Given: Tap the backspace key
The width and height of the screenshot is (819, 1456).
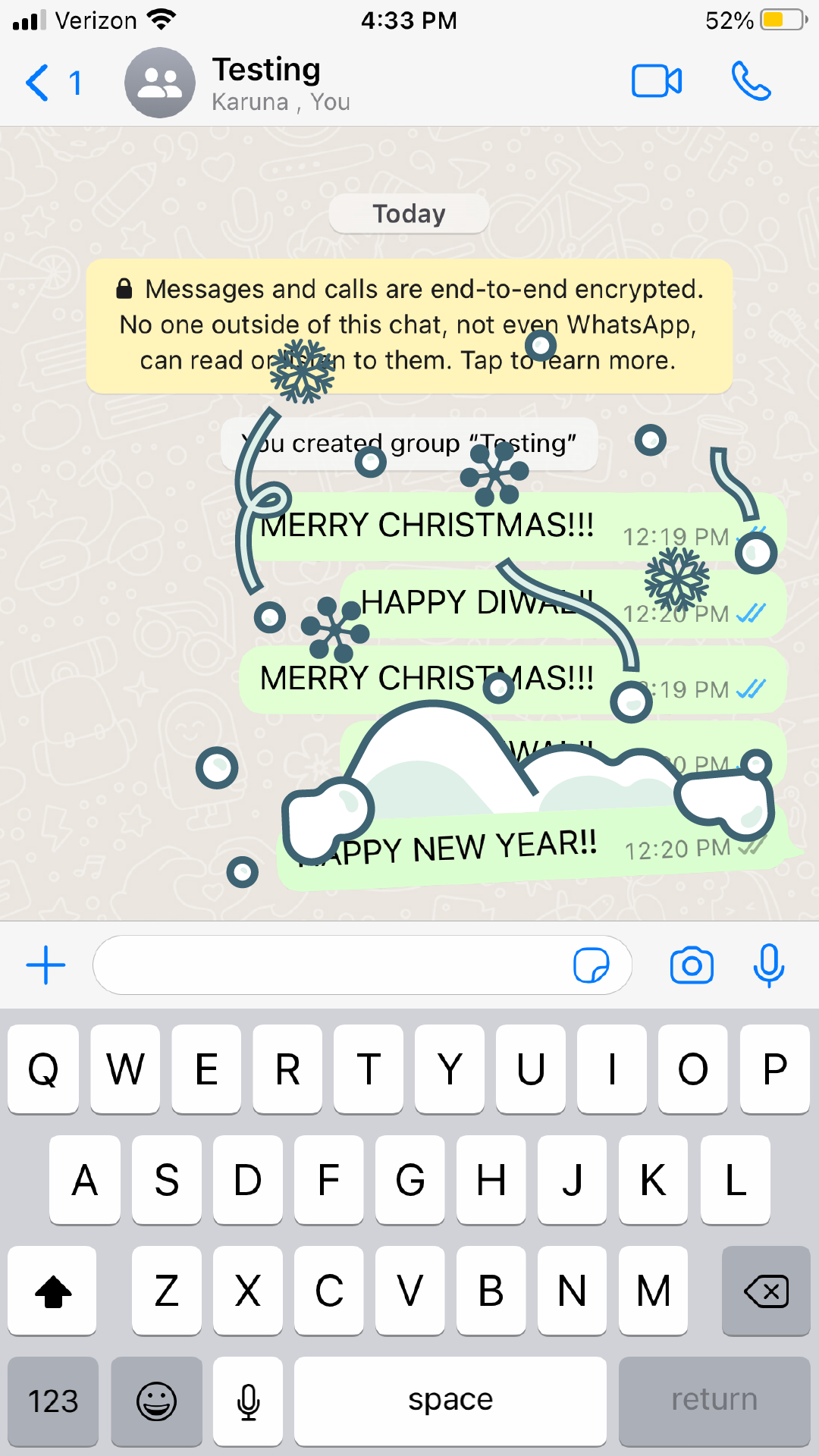Looking at the screenshot, I should (x=766, y=1291).
